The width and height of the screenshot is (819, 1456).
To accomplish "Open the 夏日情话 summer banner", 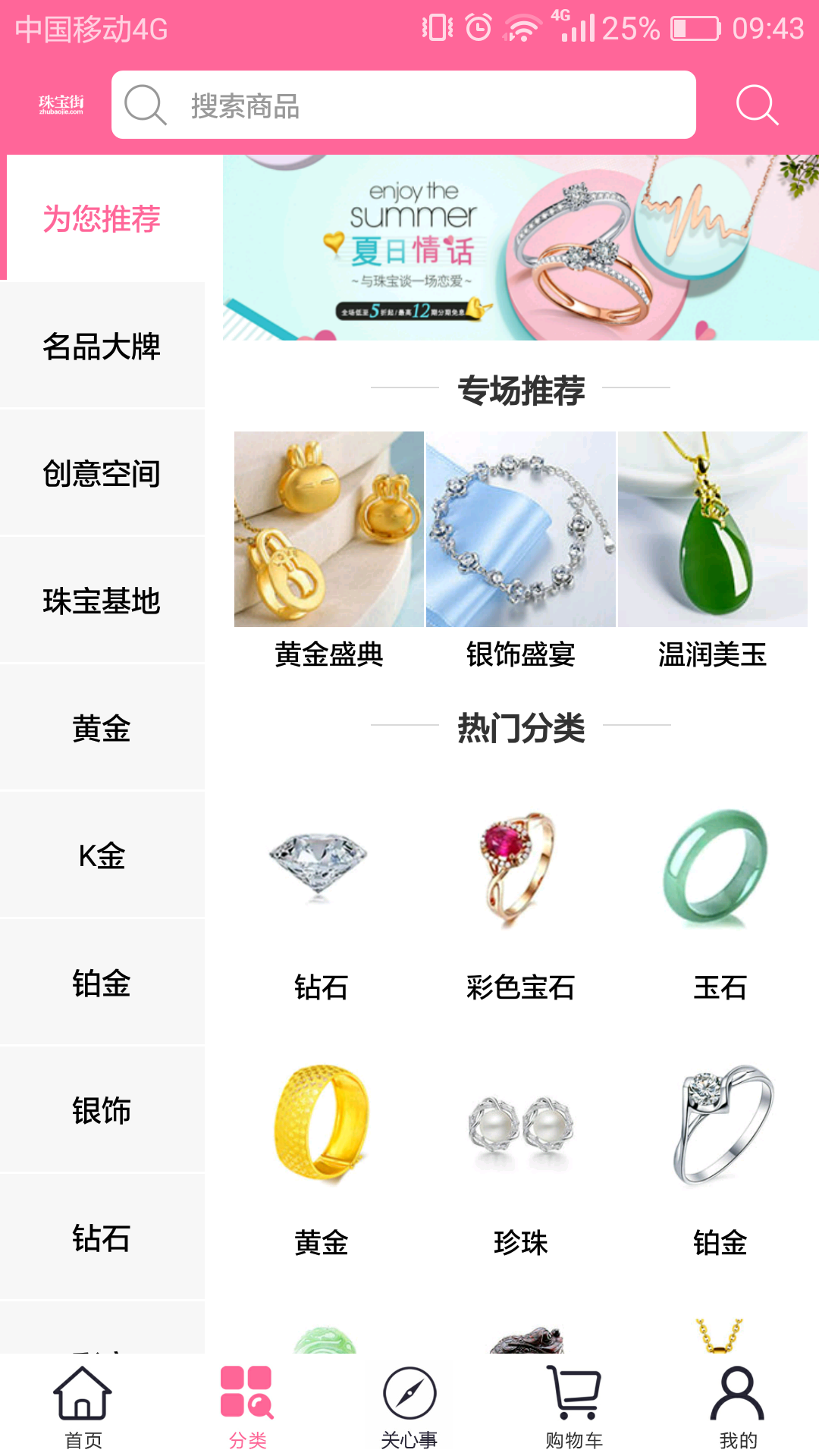I will [520, 248].
